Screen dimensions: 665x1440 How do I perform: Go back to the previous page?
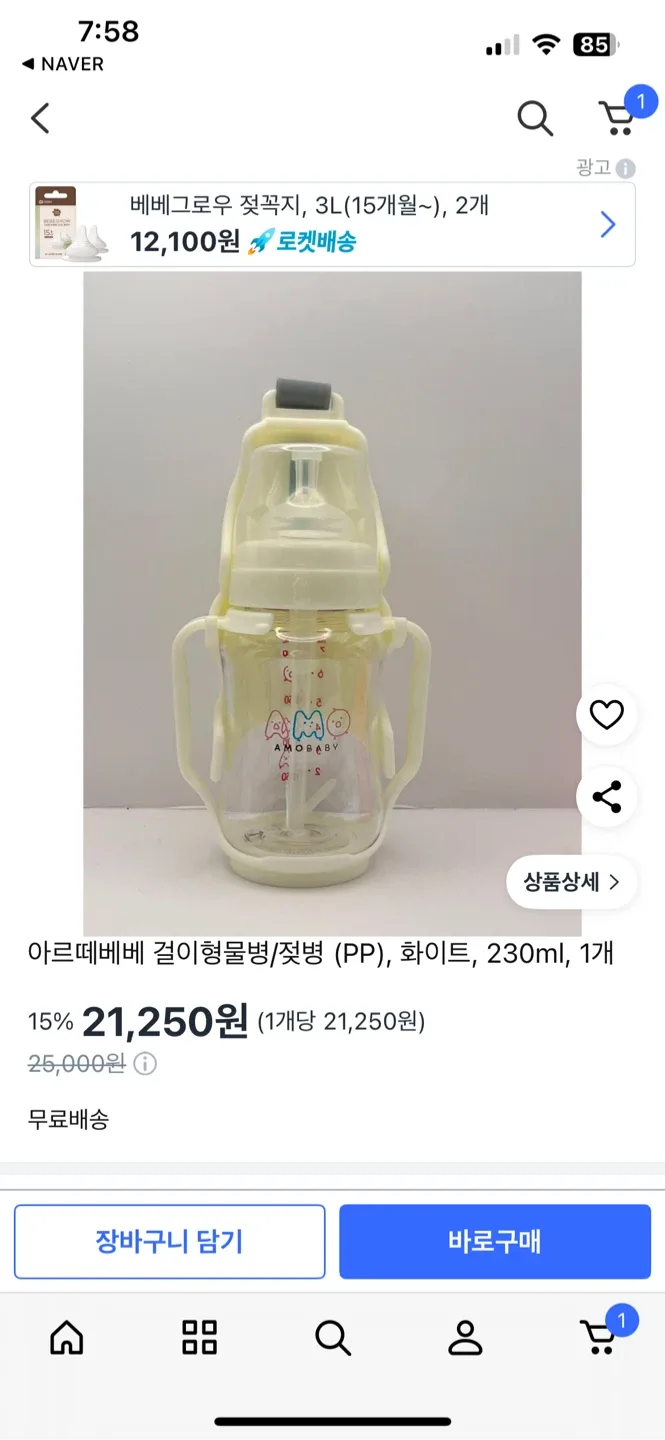[40, 119]
